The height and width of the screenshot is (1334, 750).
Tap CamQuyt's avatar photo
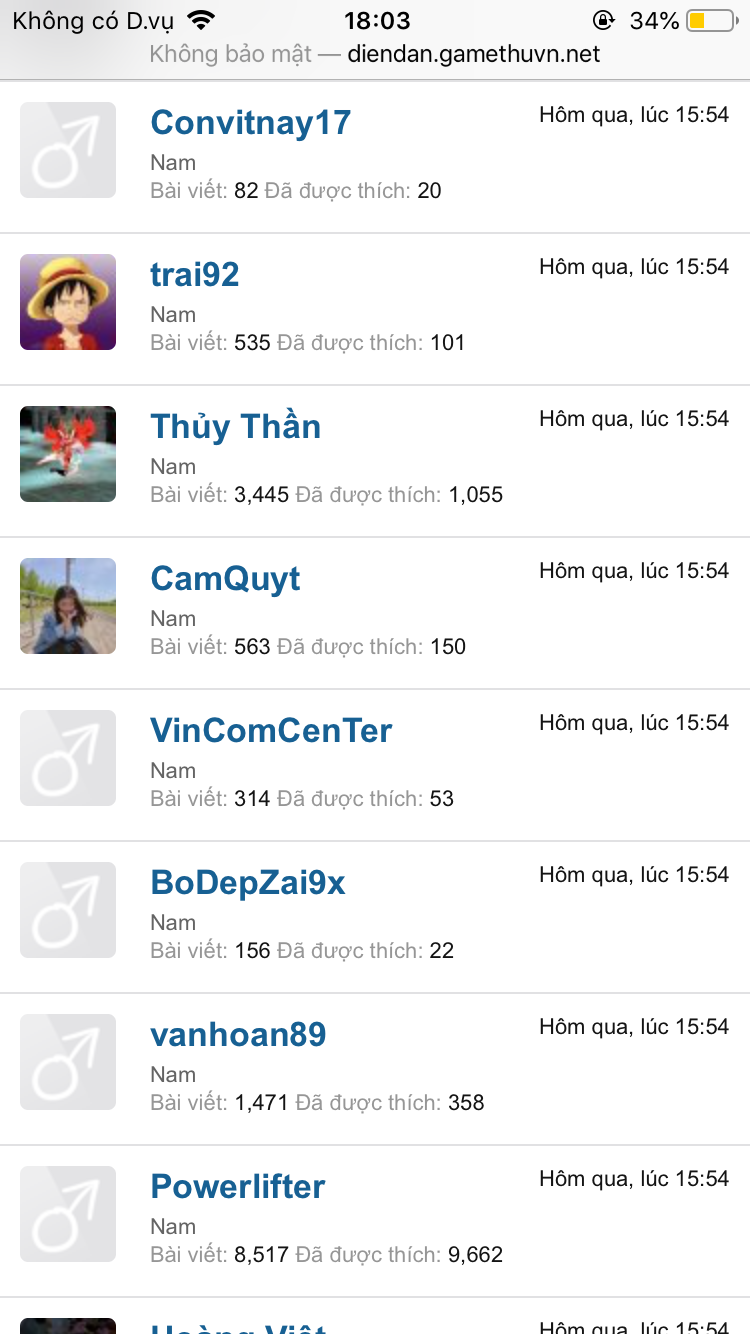68,606
